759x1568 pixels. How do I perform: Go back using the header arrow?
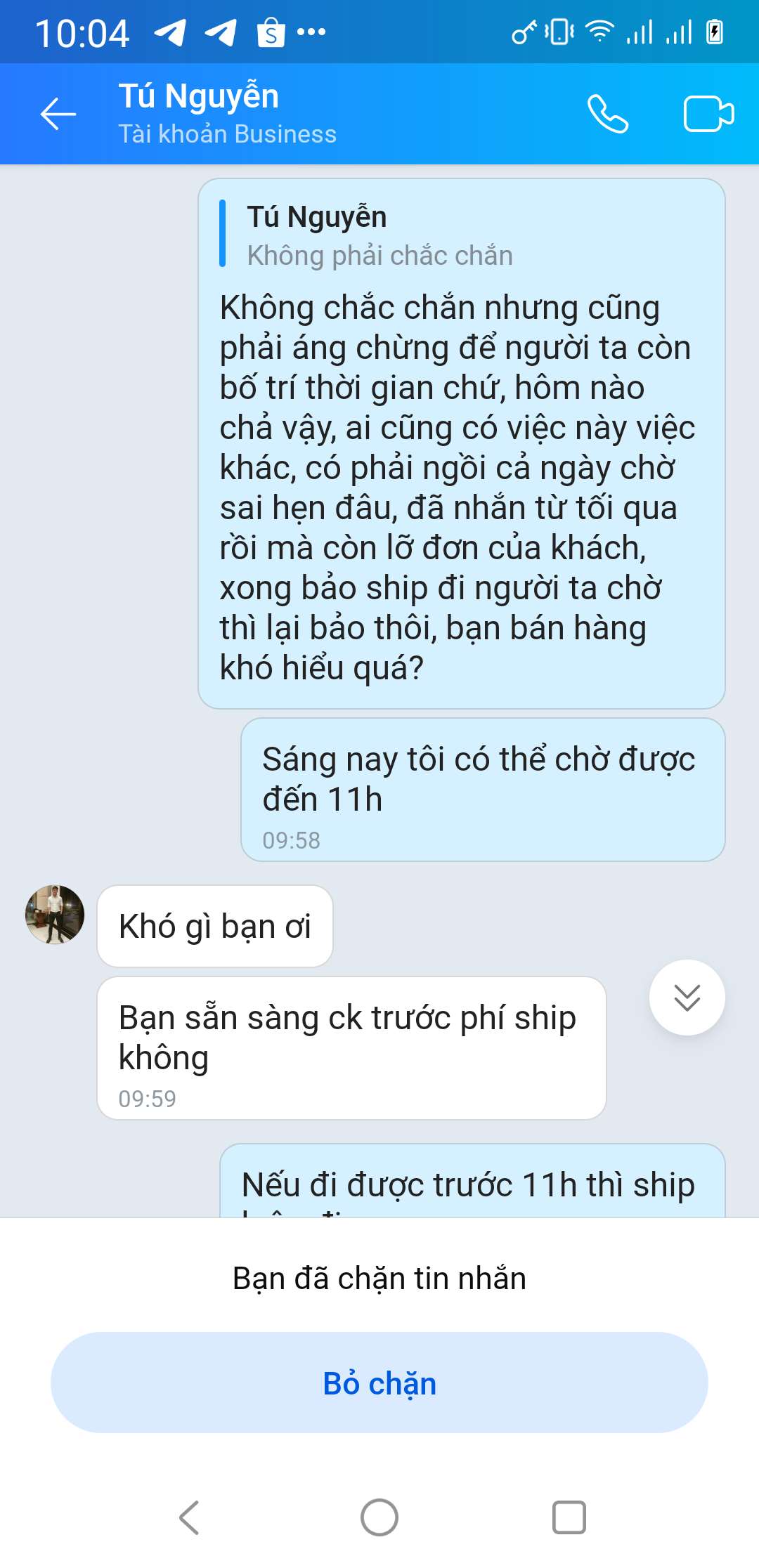58,114
